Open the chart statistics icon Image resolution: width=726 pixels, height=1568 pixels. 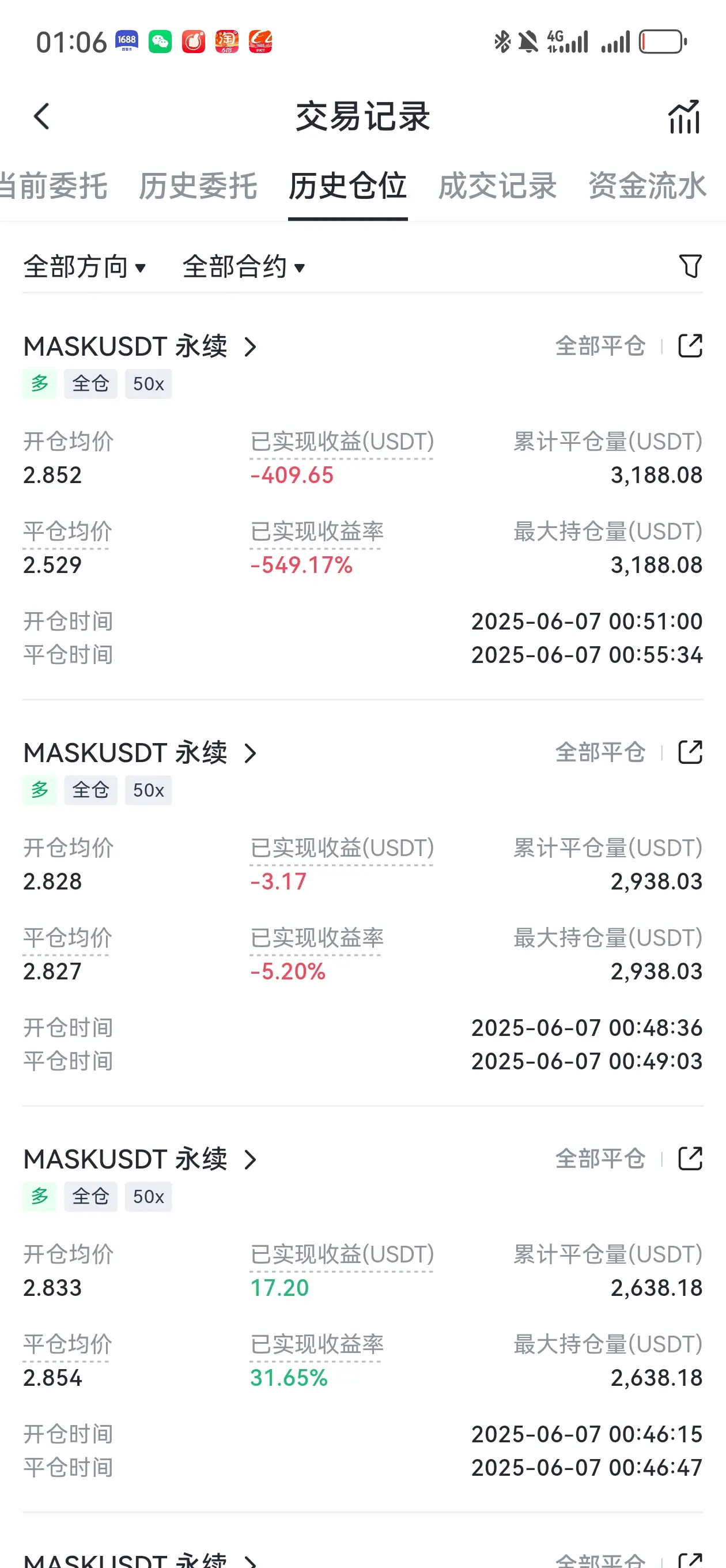tap(684, 116)
